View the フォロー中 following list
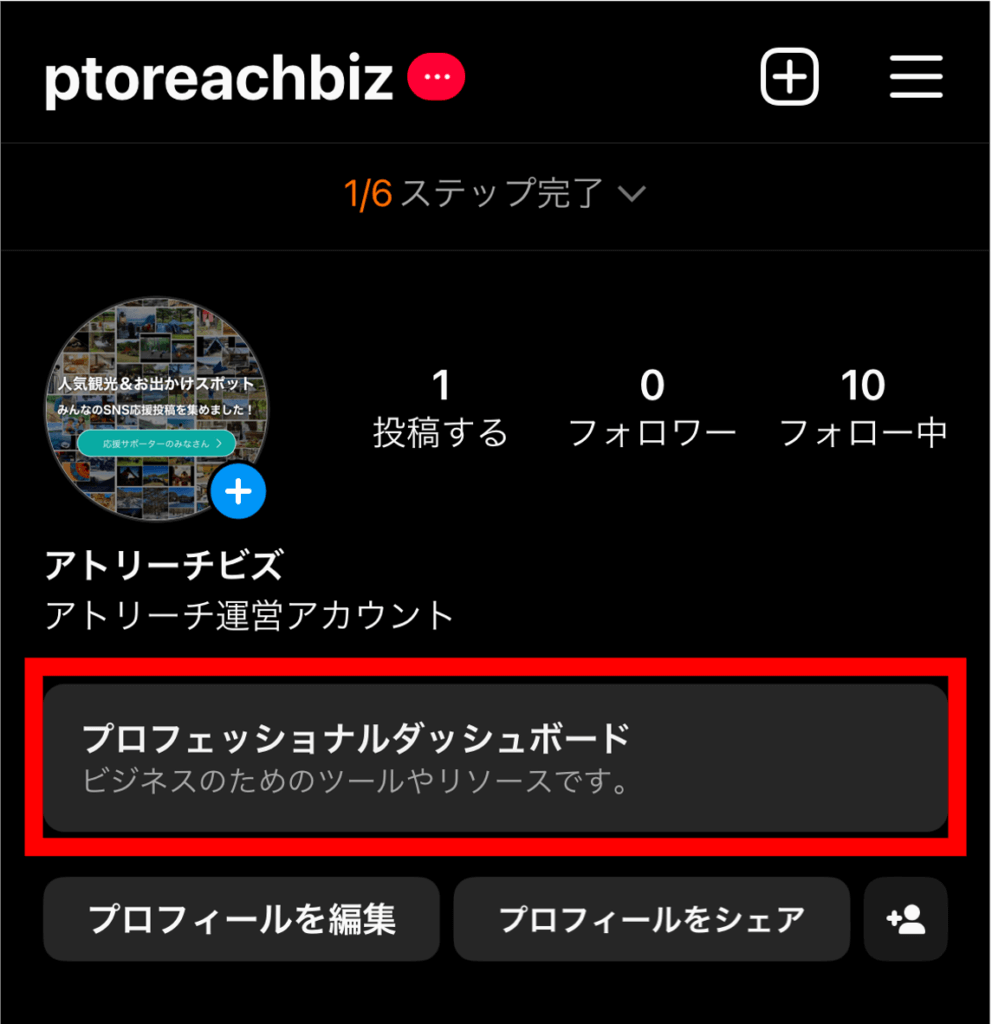The width and height of the screenshot is (992, 1024). pos(865,408)
